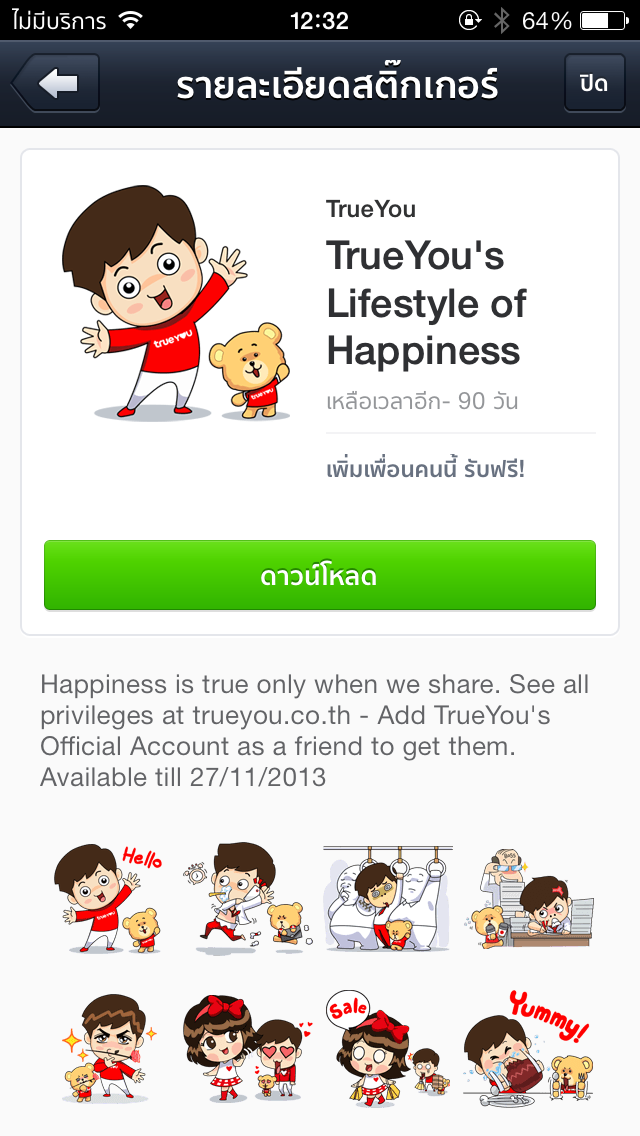Download the sticker set with ดาวน์โหลด
Viewport: 640px width, 1136px height.
click(x=320, y=576)
